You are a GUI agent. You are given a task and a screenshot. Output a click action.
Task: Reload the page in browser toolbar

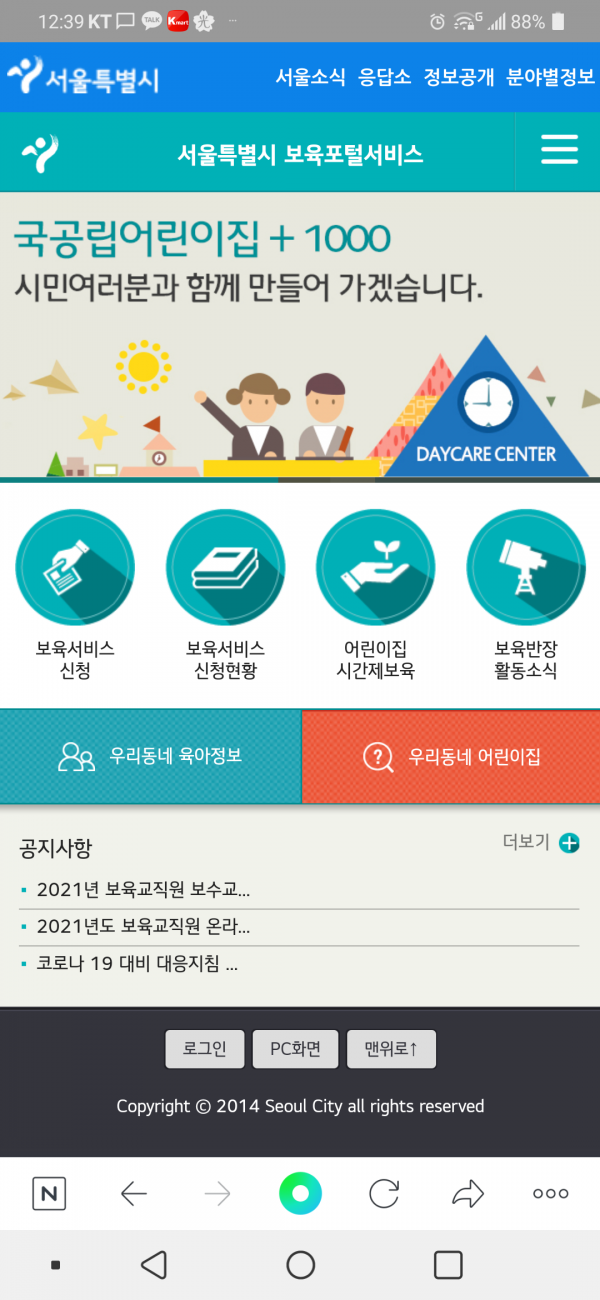click(x=384, y=1193)
